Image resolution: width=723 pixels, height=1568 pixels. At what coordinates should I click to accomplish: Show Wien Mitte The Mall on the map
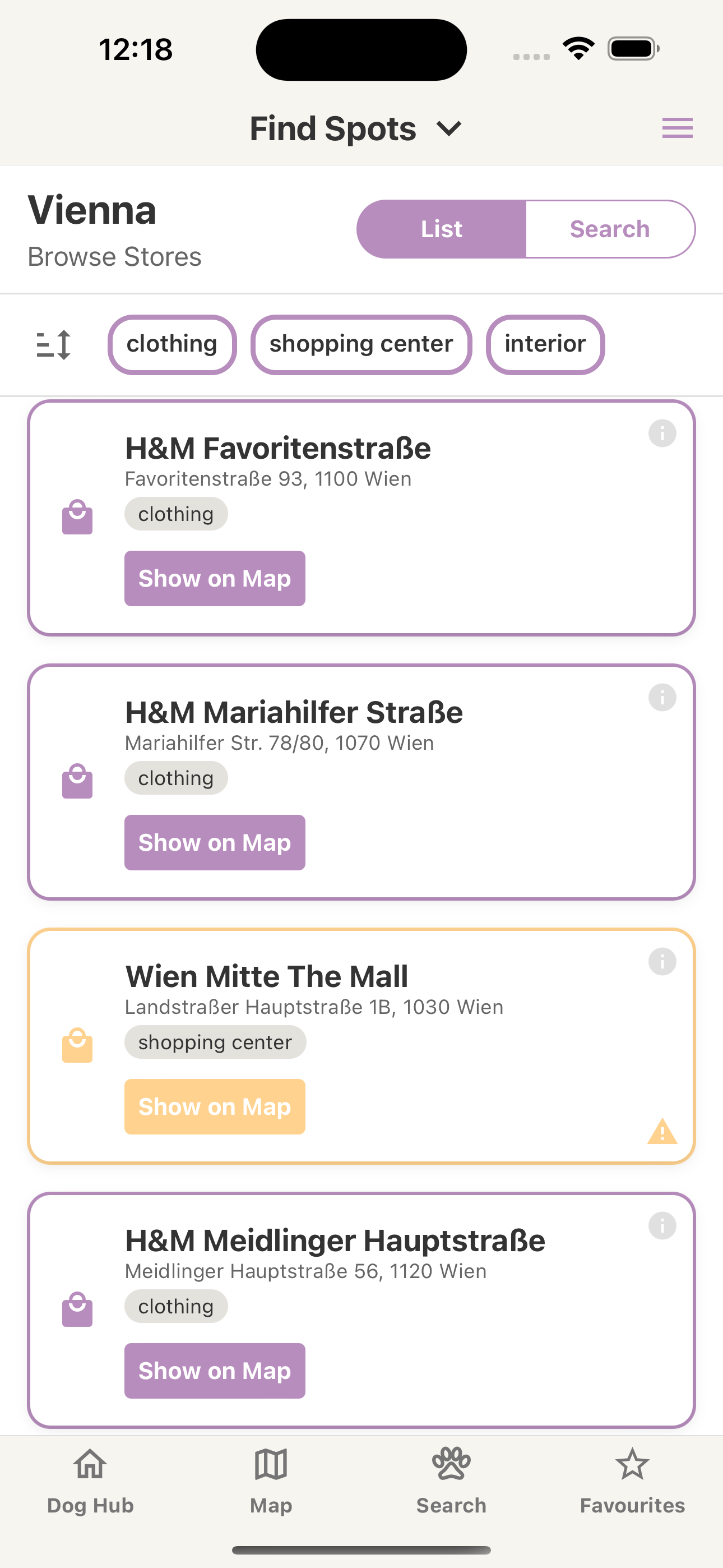click(x=214, y=1106)
